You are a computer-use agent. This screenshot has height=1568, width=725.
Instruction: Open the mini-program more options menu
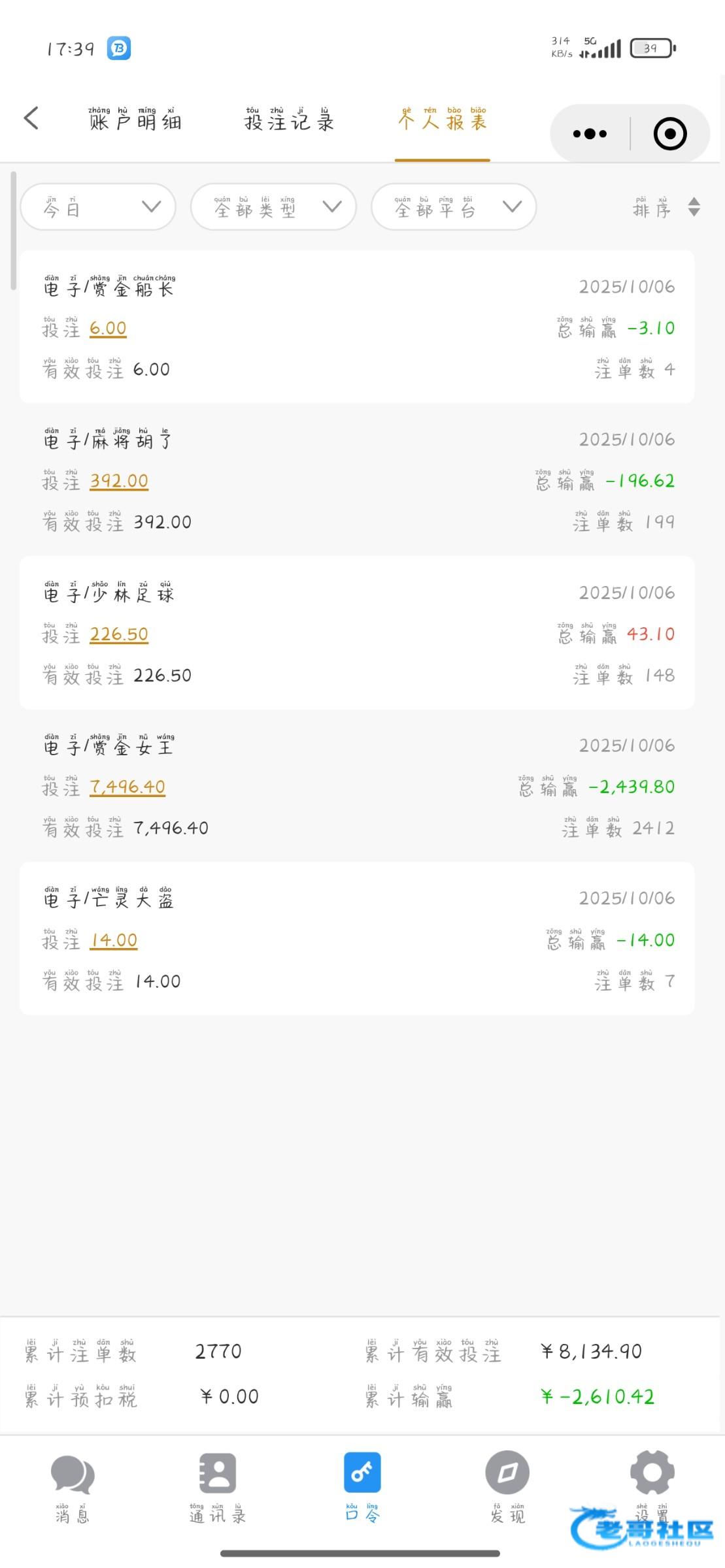(x=590, y=134)
